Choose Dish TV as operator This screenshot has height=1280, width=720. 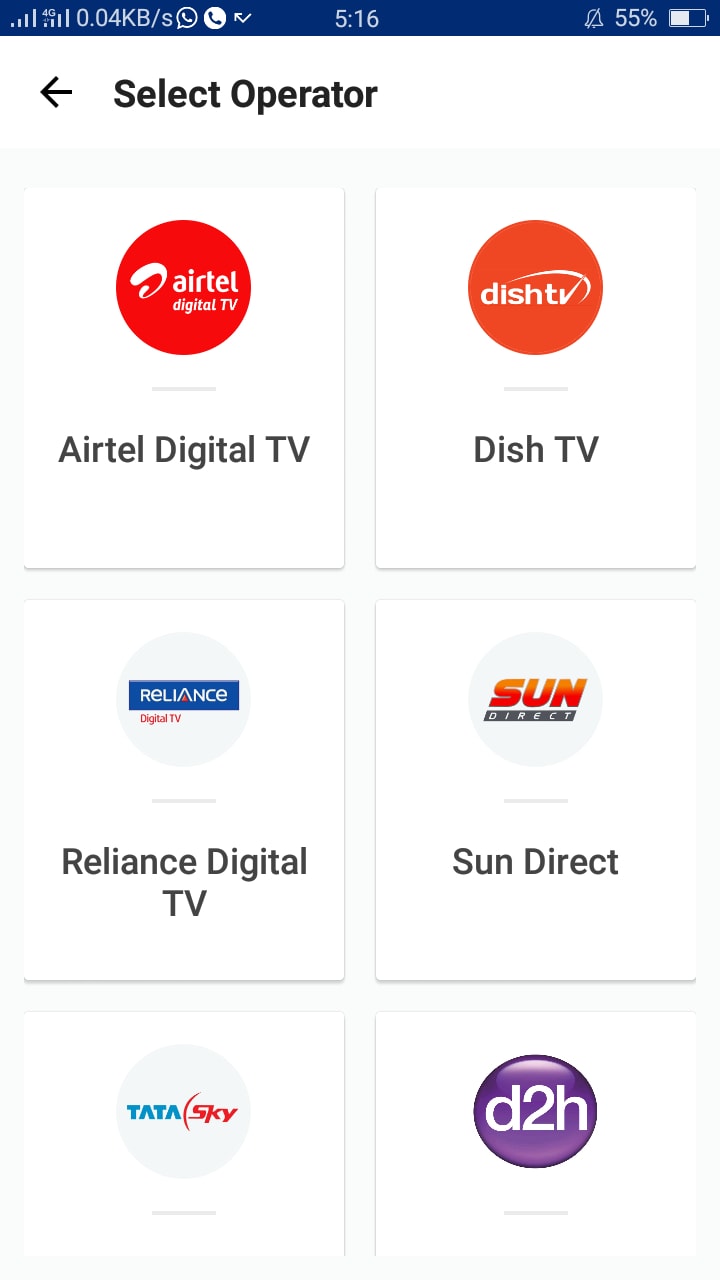(x=536, y=378)
